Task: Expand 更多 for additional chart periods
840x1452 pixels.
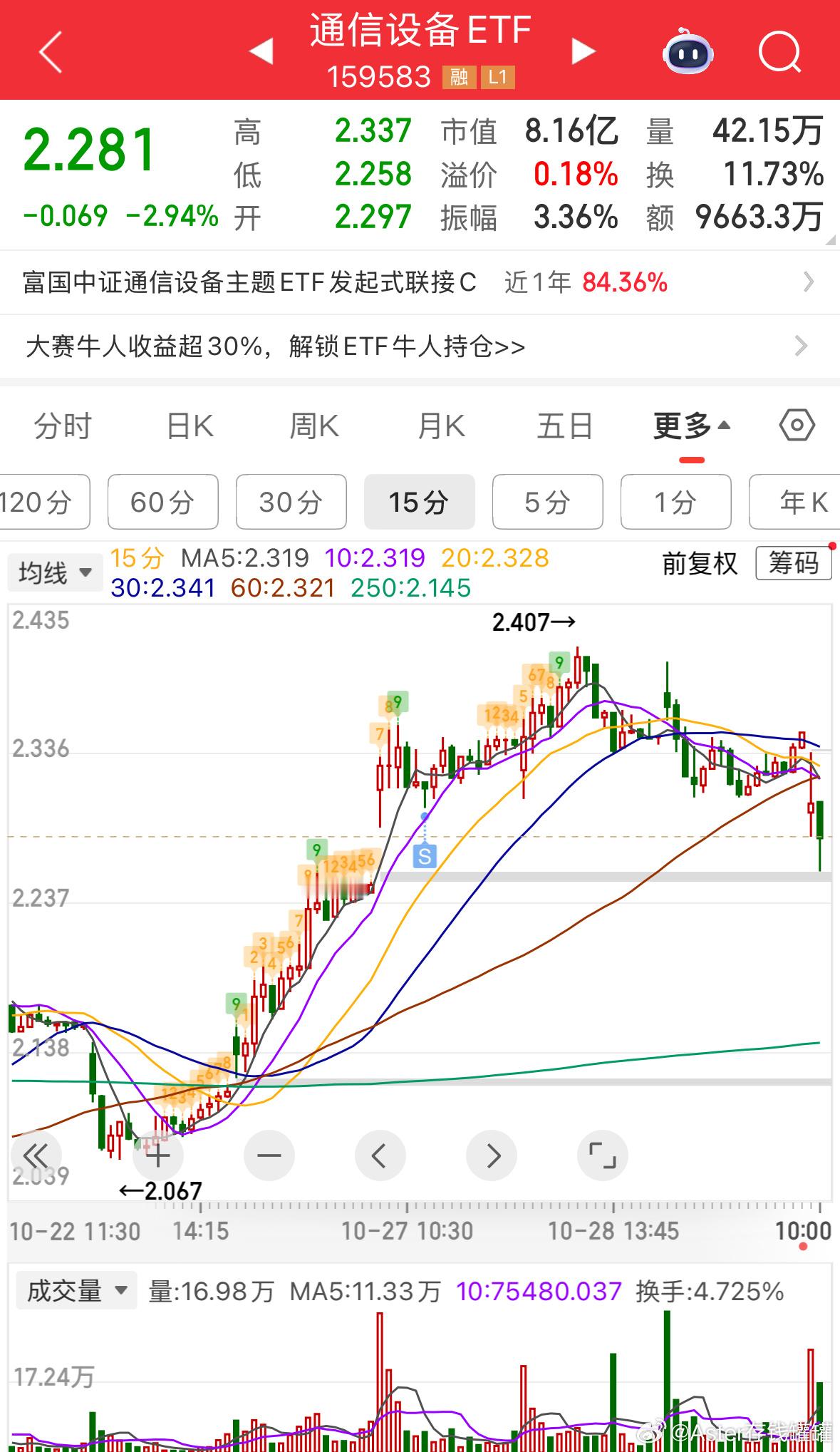Action: (x=686, y=425)
